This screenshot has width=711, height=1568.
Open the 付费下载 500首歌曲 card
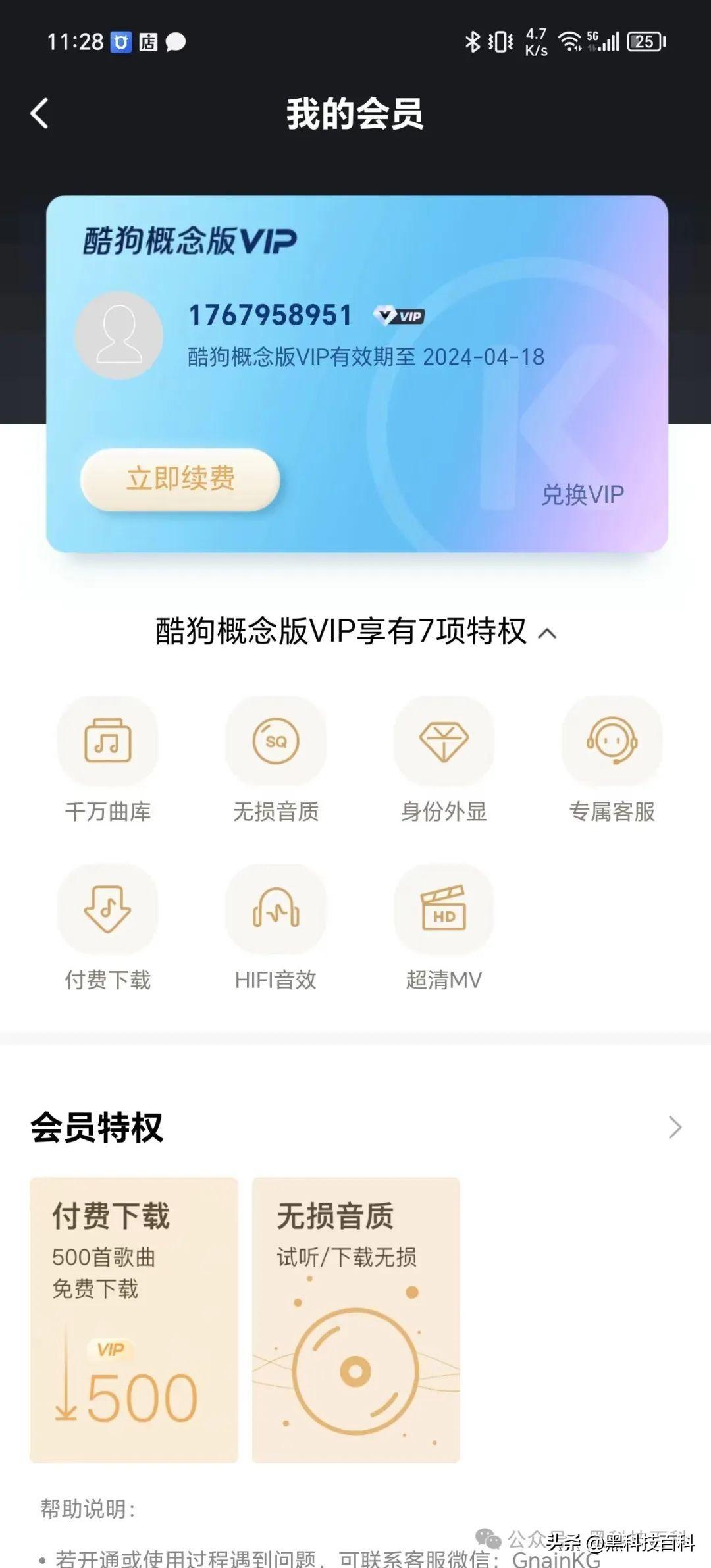point(134,1319)
